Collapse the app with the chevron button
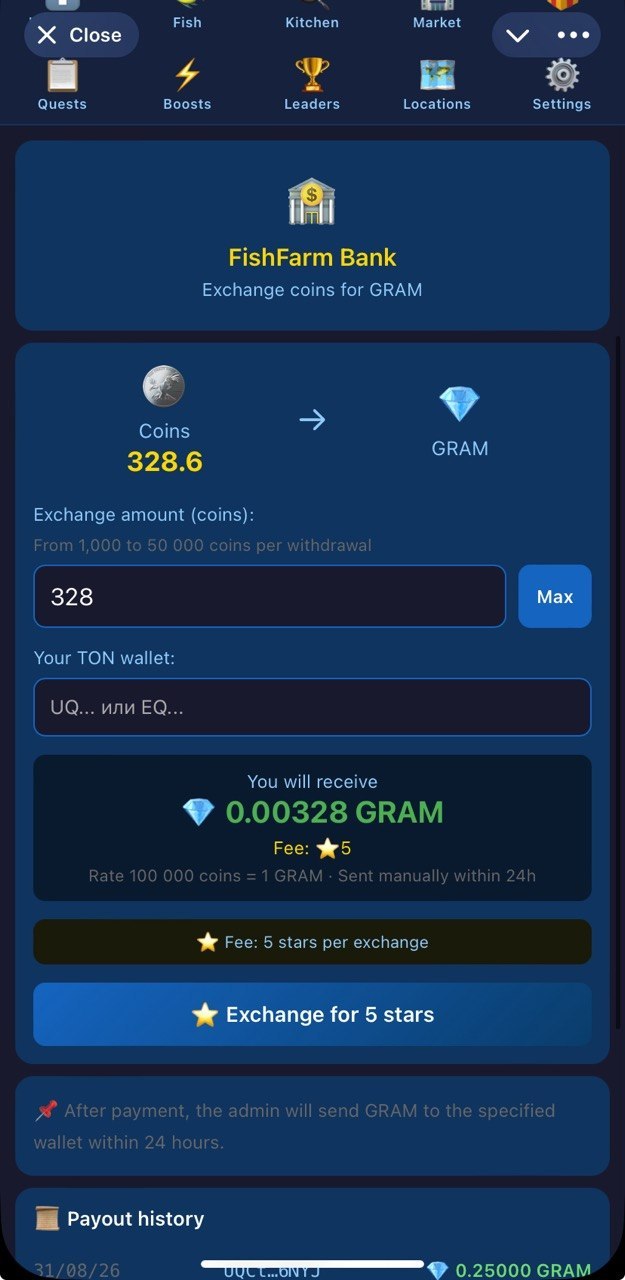 pyautogui.click(x=517, y=35)
